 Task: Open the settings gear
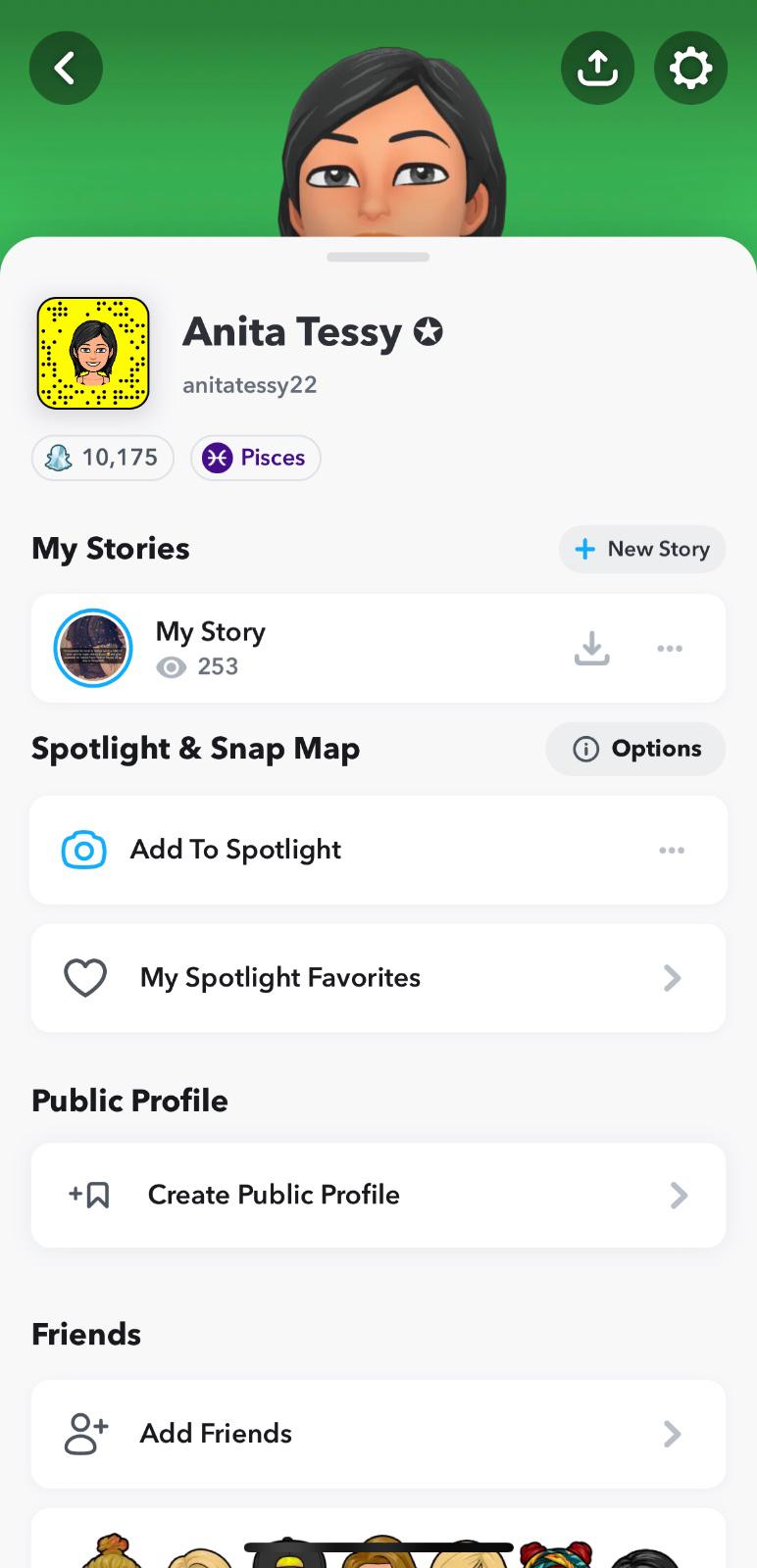click(690, 68)
